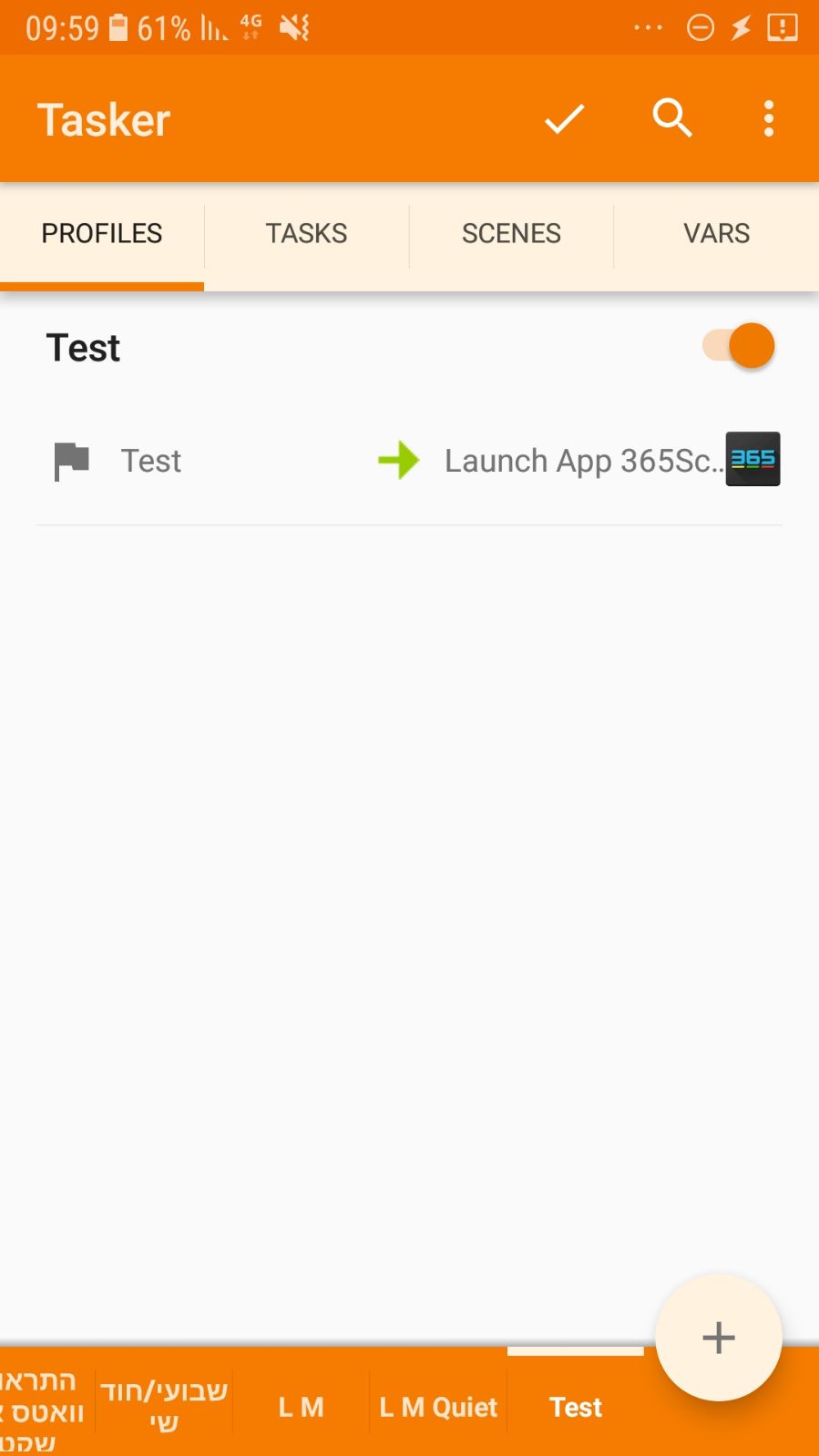
Task: Open the שבועי/חוד project tab
Action: pyautogui.click(x=164, y=1405)
